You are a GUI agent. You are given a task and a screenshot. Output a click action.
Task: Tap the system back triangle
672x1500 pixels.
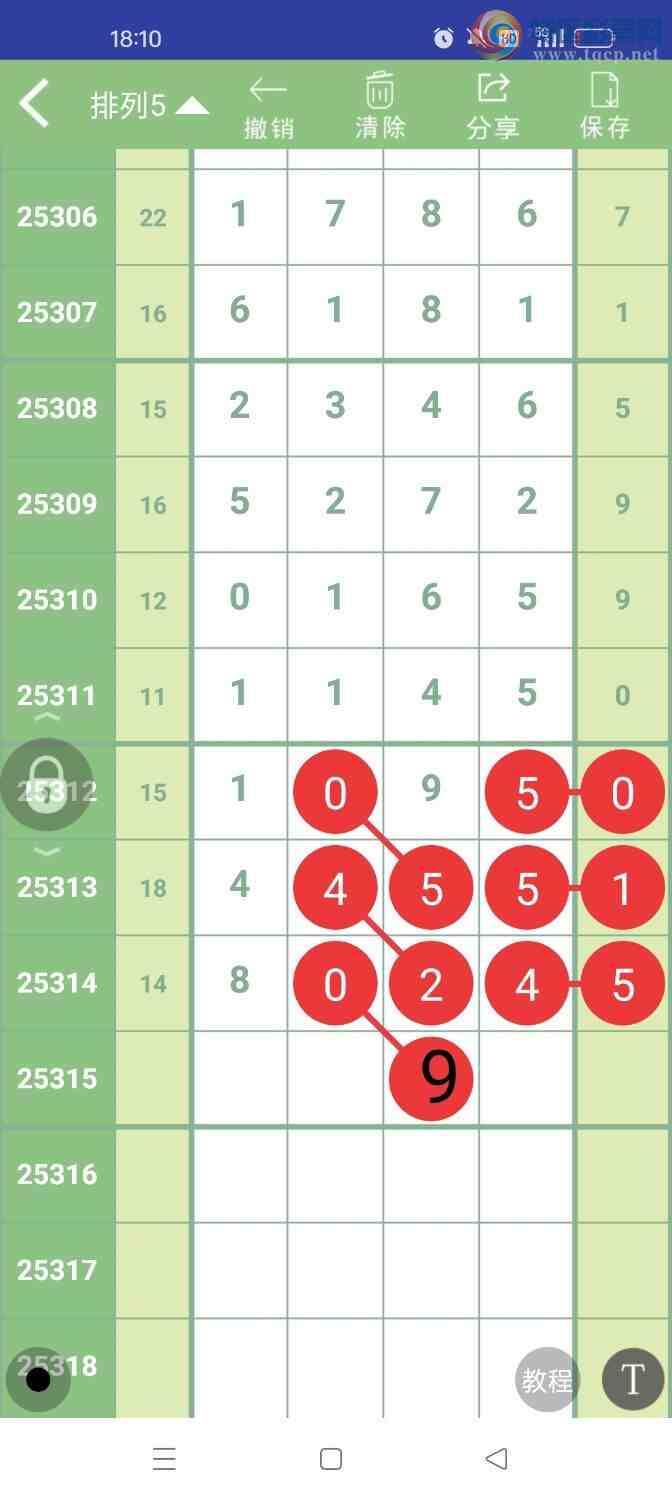(496, 1459)
